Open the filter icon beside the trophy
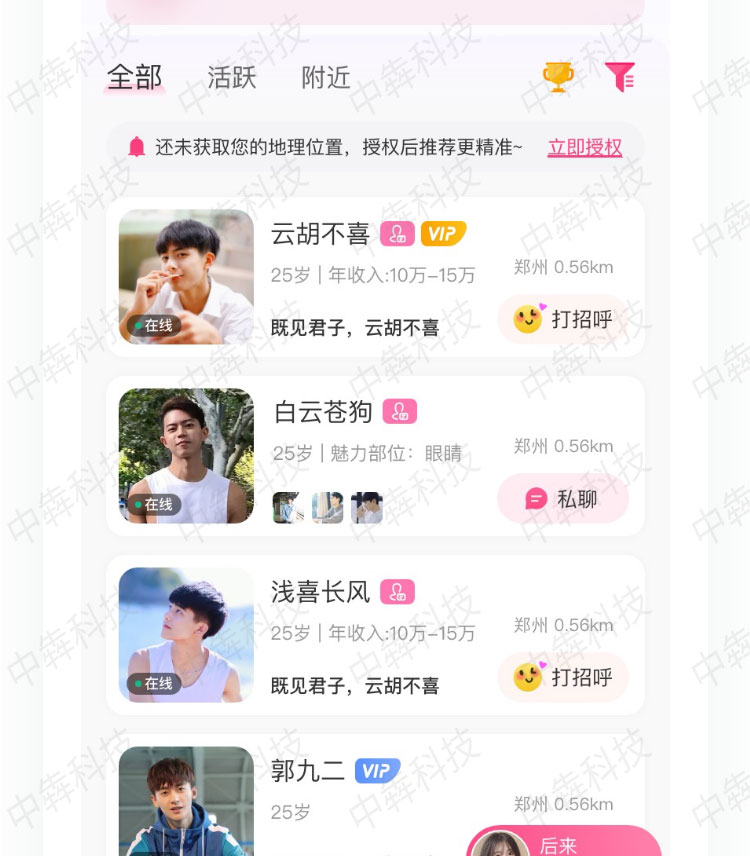Screen dimensions: 750x856 620,75
